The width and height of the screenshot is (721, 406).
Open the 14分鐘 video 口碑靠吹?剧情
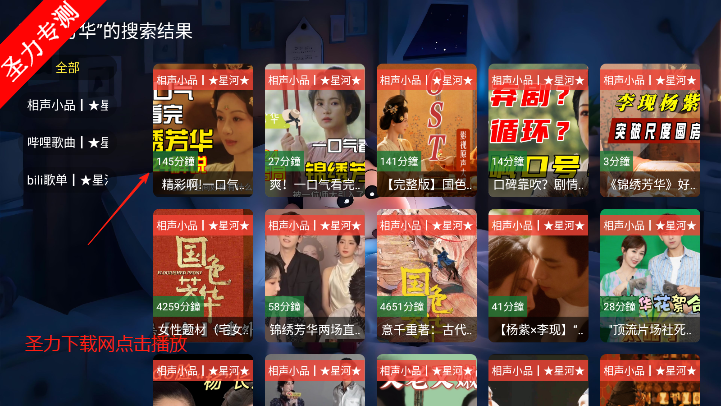[x=539, y=130]
